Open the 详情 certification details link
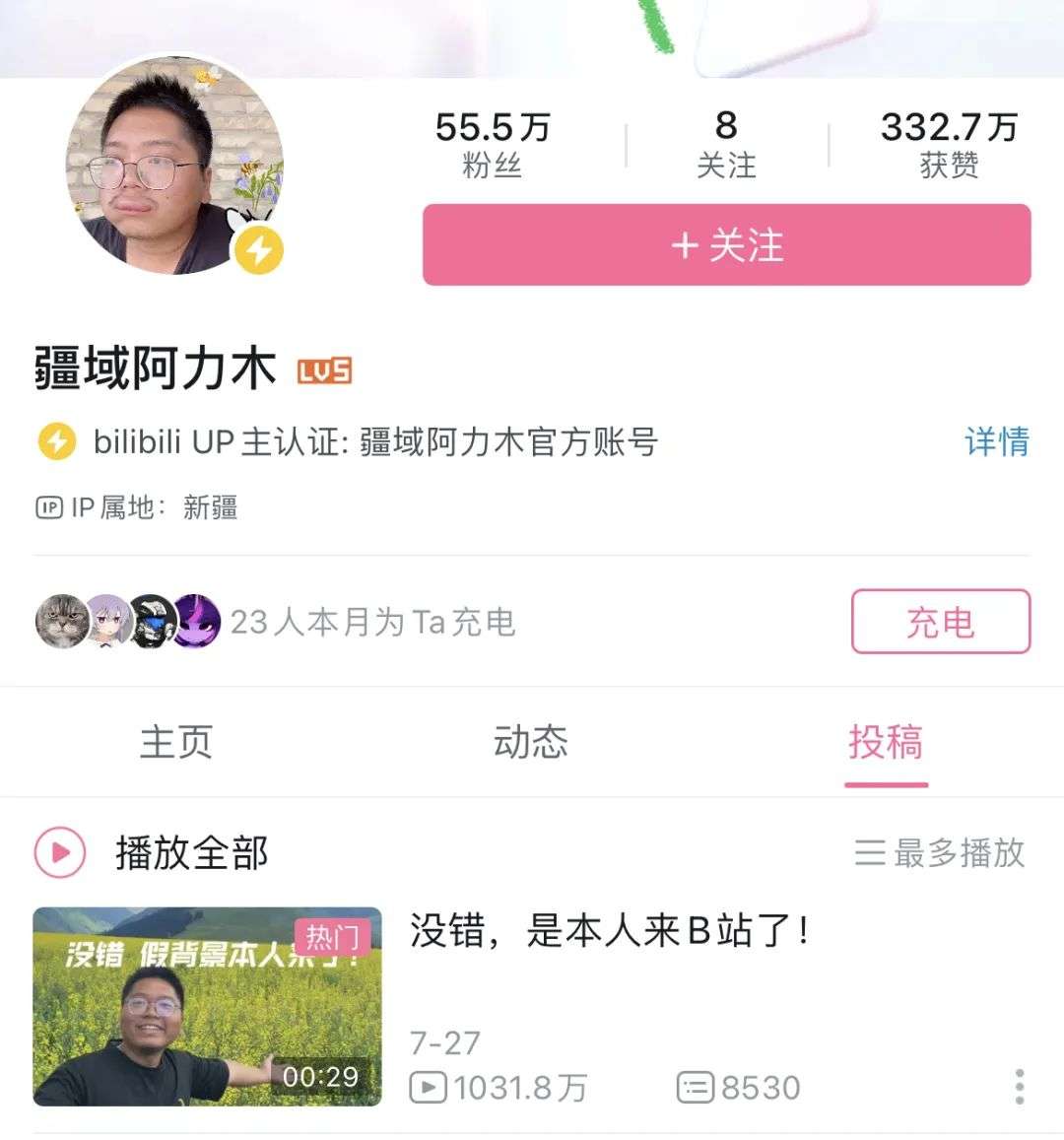 [996, 441]
